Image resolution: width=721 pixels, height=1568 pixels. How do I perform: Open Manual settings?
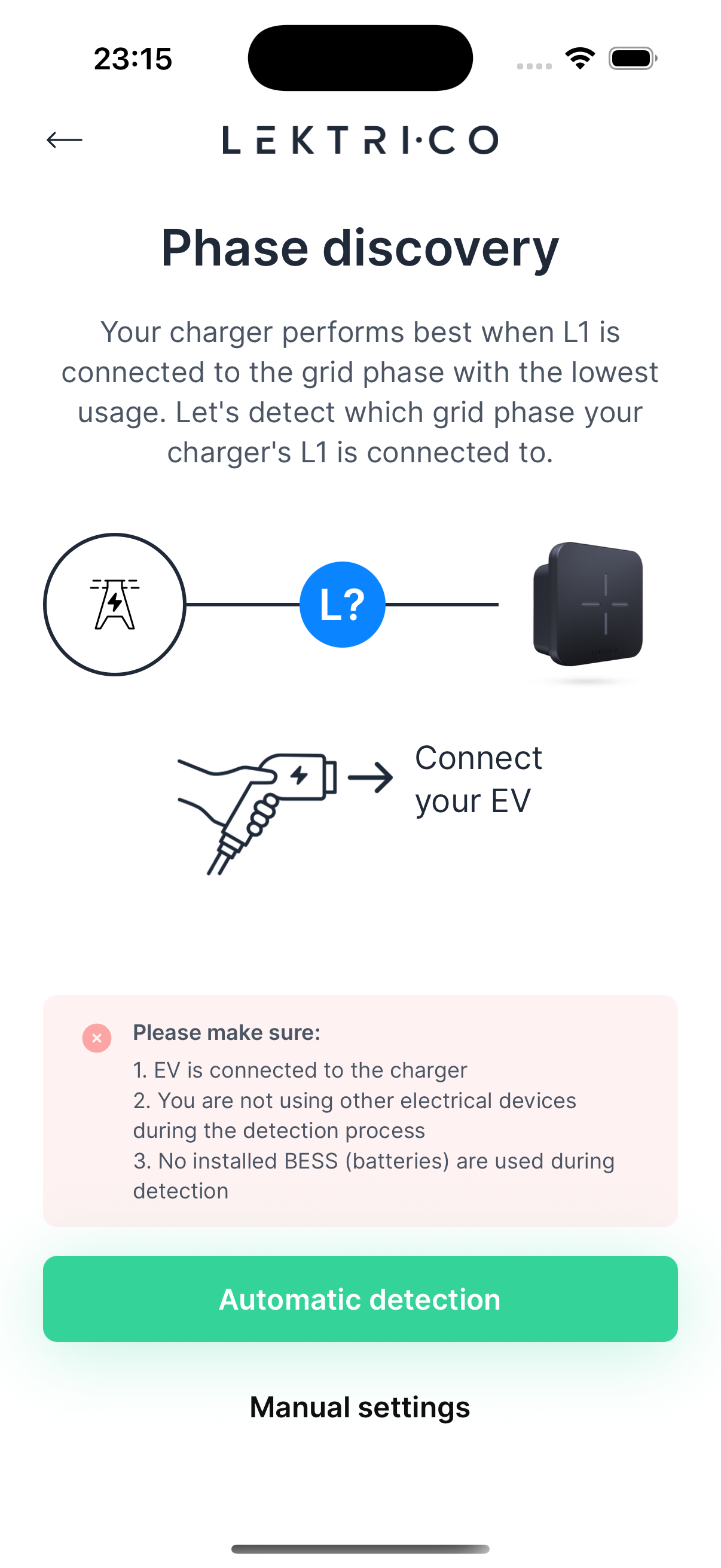[360, 1407]
